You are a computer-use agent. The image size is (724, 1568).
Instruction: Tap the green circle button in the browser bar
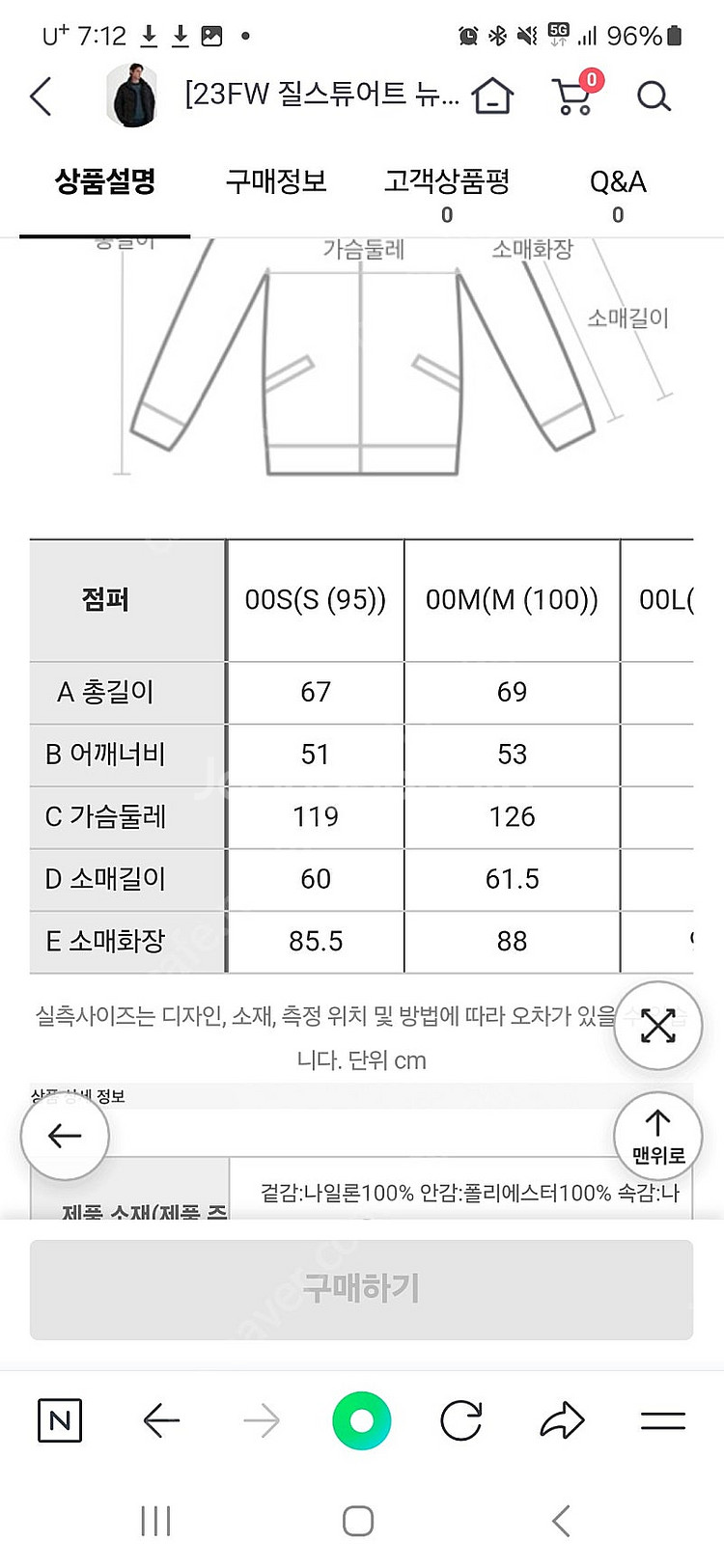(x=362, y=1420)
